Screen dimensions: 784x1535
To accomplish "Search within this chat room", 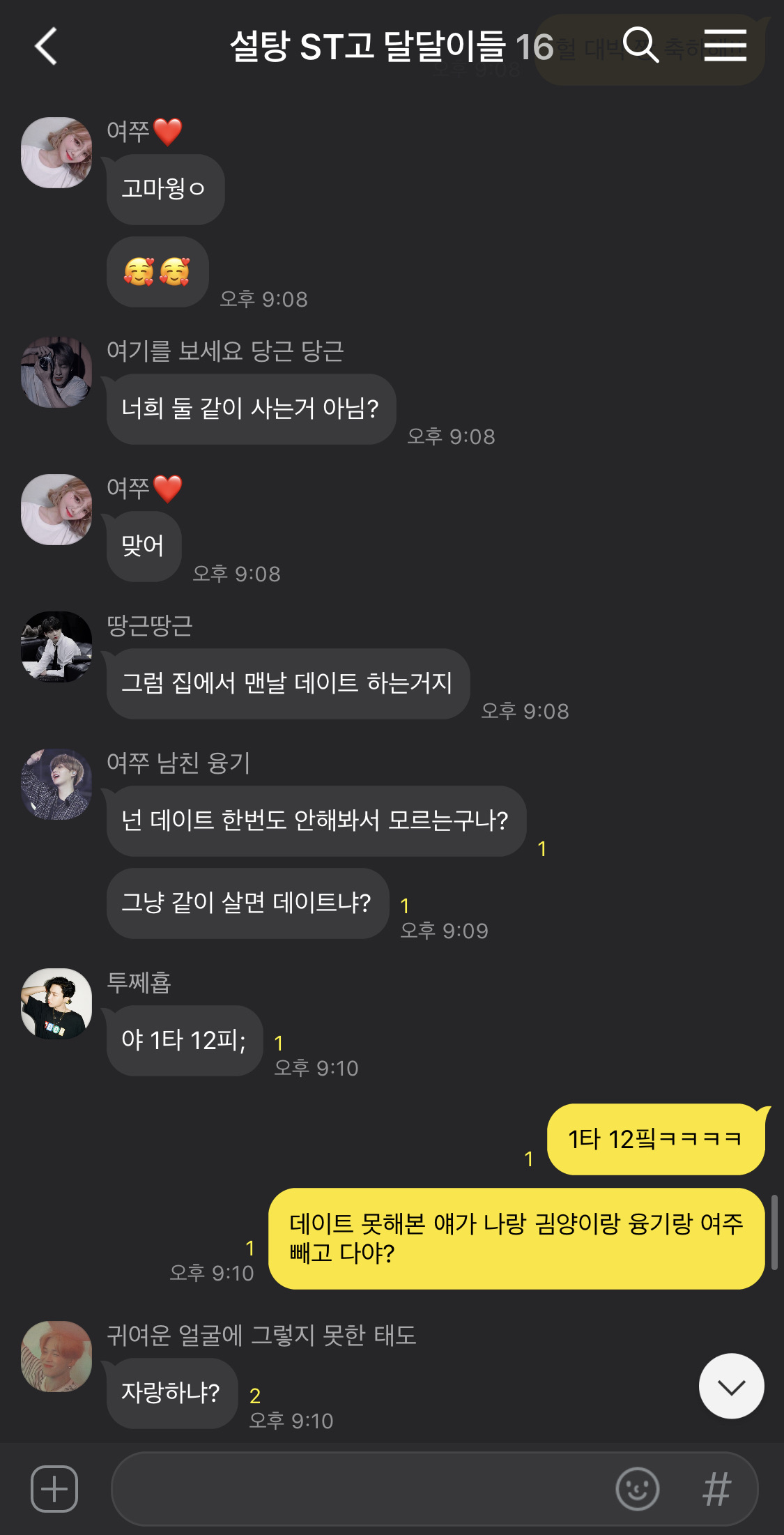I will tap(640, 46).
